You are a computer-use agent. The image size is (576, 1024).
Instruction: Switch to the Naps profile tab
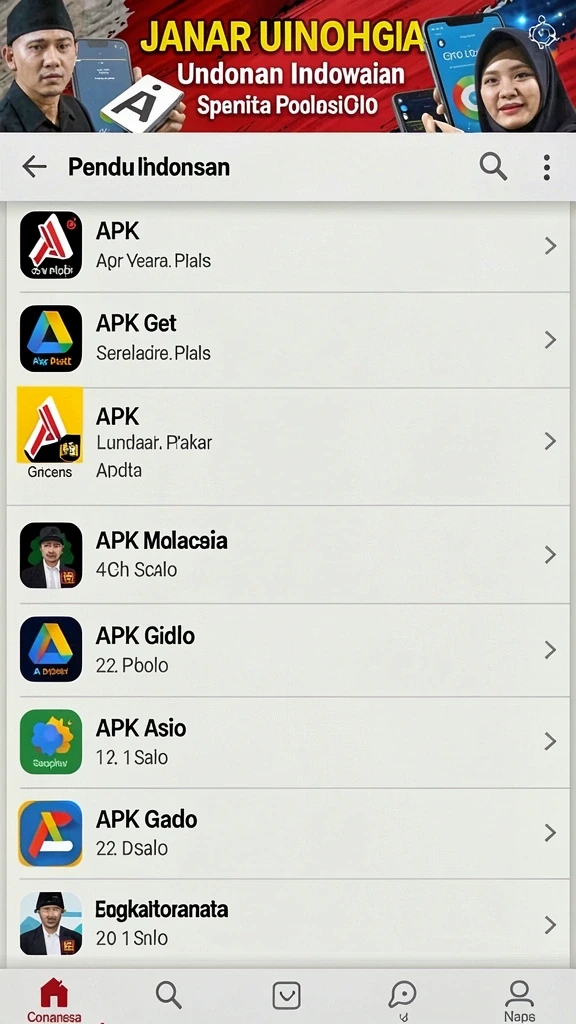point(519,1000)
